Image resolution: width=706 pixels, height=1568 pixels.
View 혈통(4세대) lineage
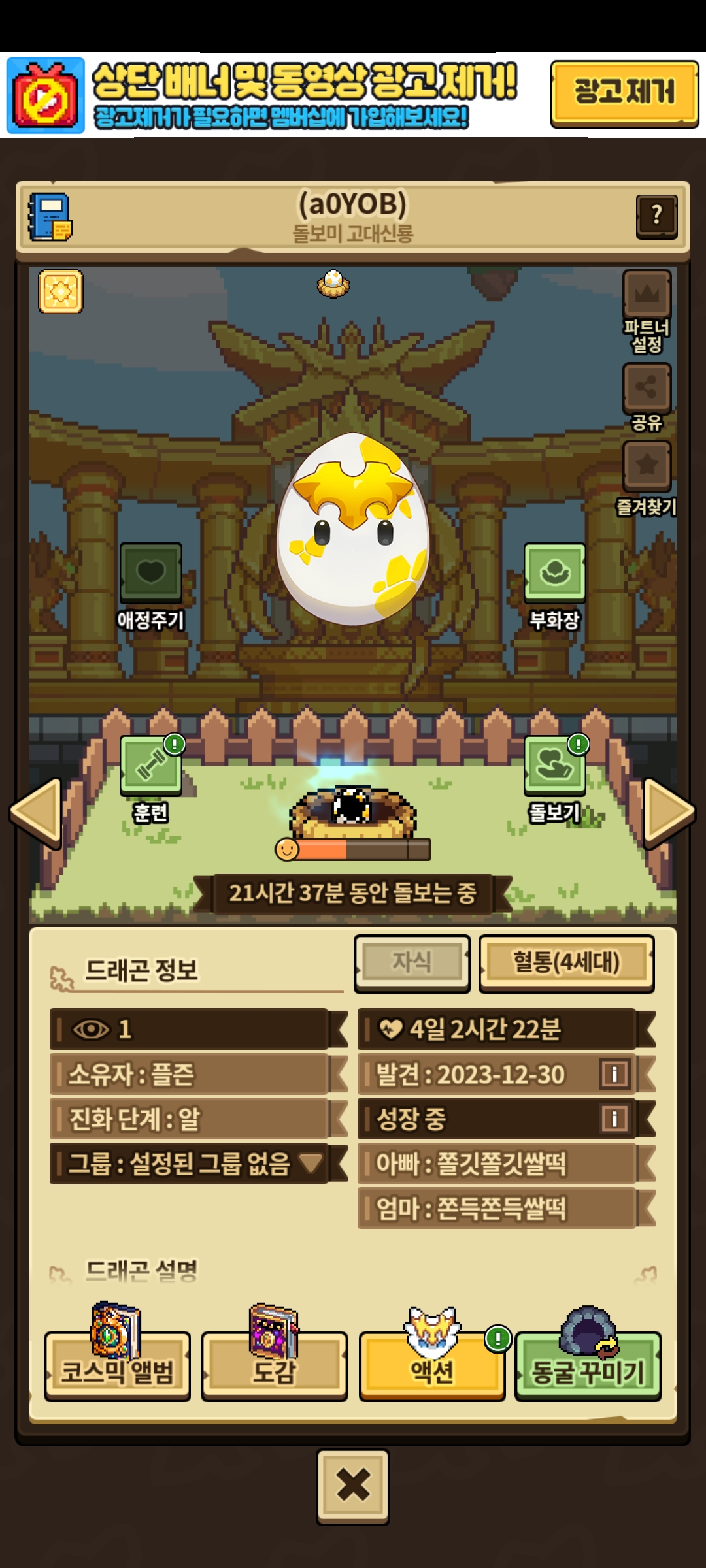tap(566, 962)
